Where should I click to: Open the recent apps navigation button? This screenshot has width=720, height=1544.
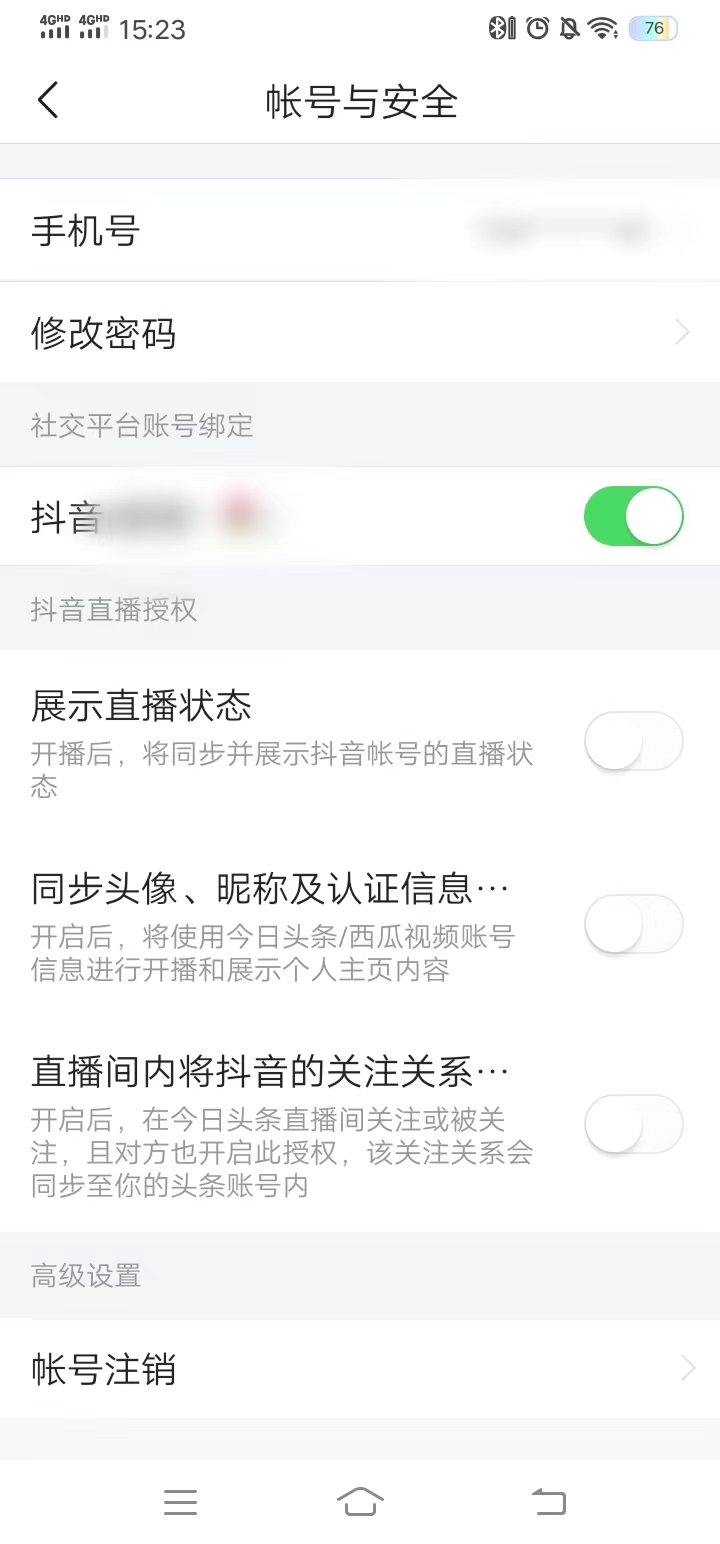coord(180,1501)
